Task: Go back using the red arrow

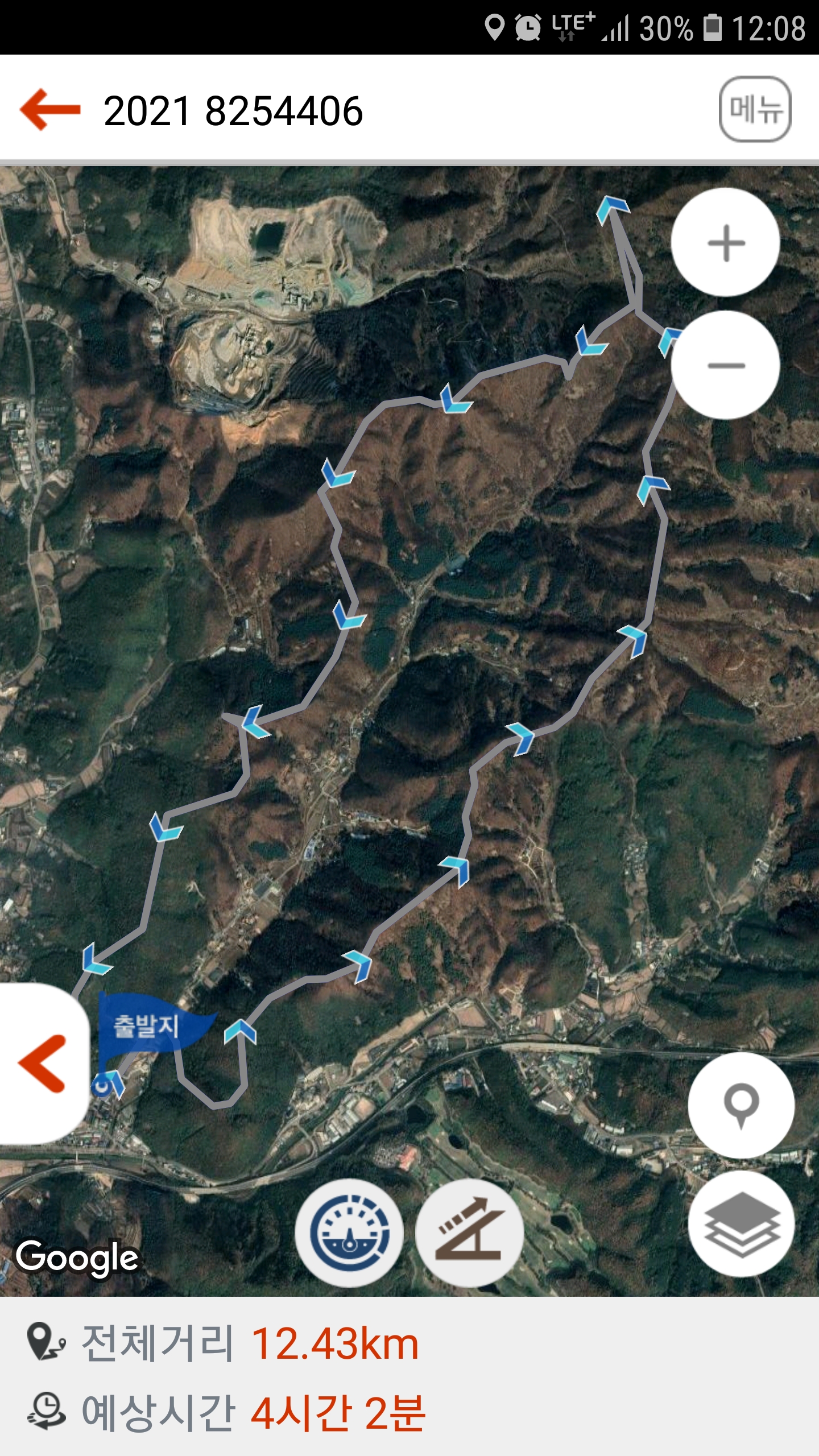Action: [x=50, y=110]
